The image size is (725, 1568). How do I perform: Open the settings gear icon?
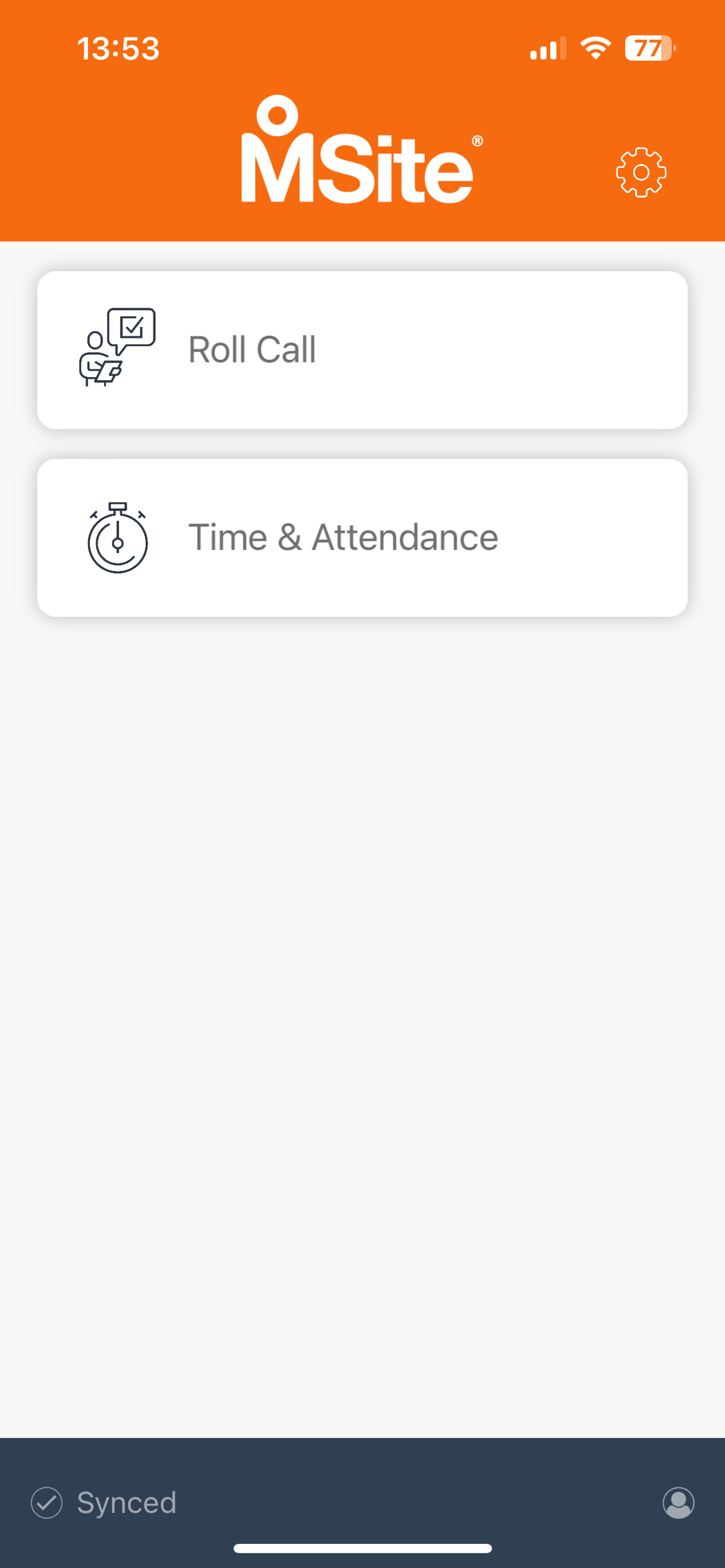tap(641, 172)
